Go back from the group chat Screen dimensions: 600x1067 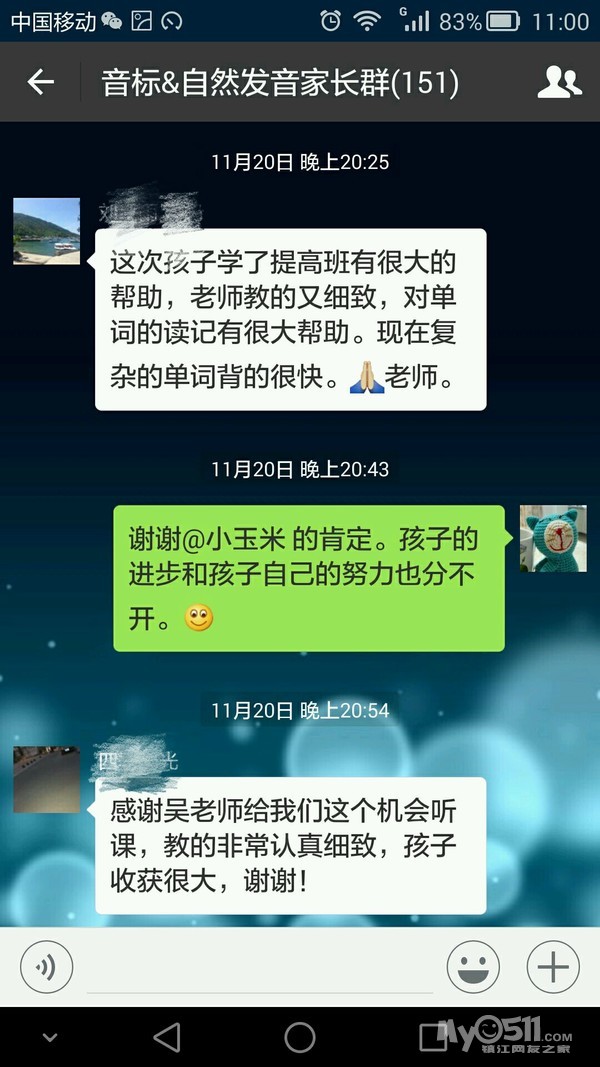click(40, 82)
